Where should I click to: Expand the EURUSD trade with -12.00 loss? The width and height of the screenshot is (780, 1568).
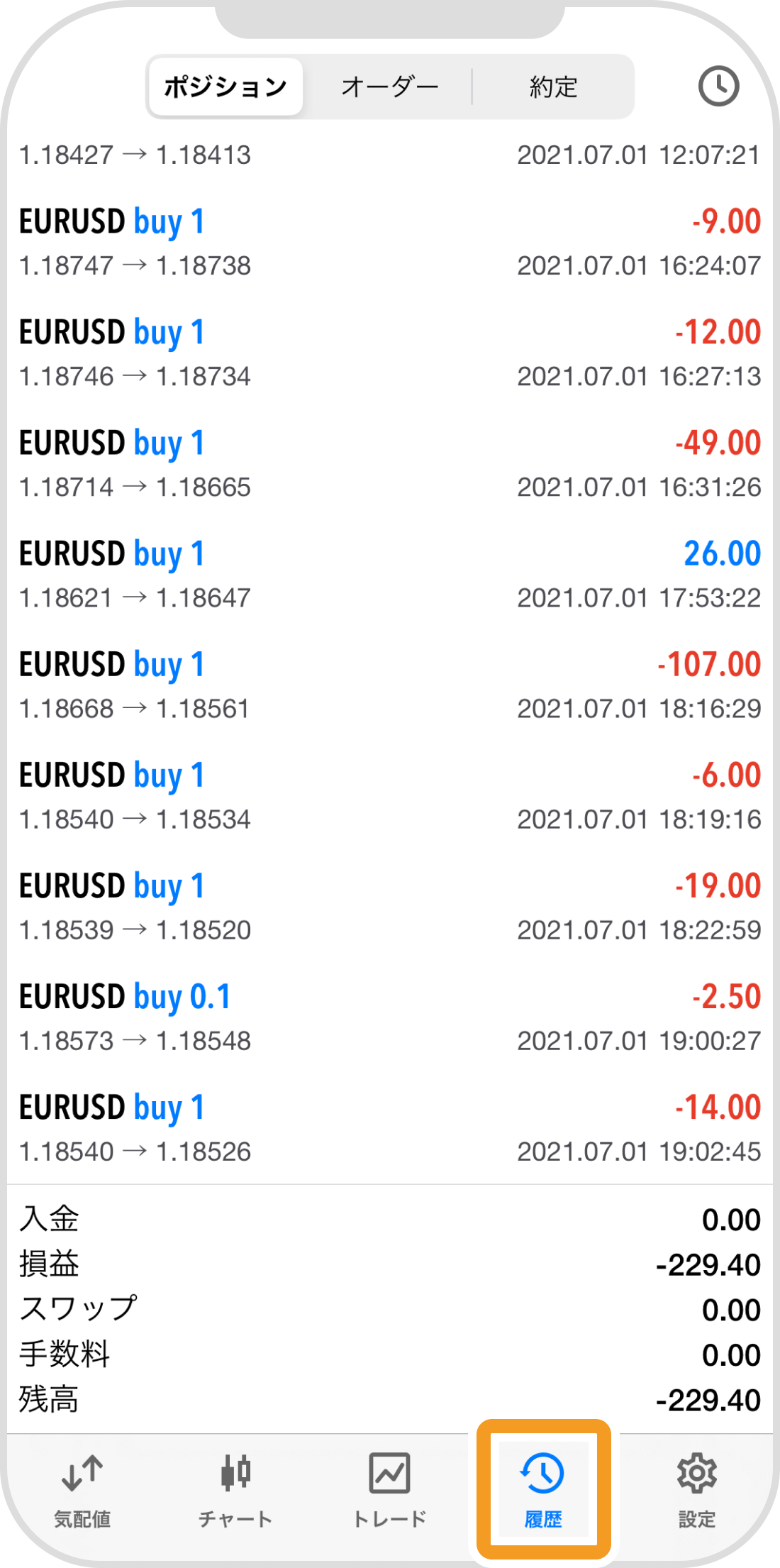[389, 353]
